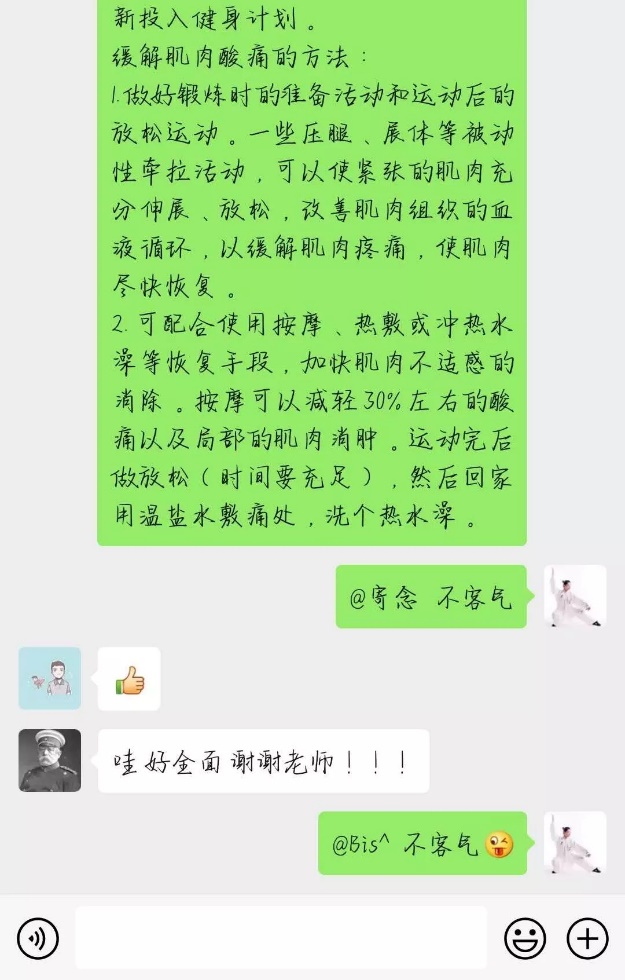Switch to voice message input

(38, 938)
